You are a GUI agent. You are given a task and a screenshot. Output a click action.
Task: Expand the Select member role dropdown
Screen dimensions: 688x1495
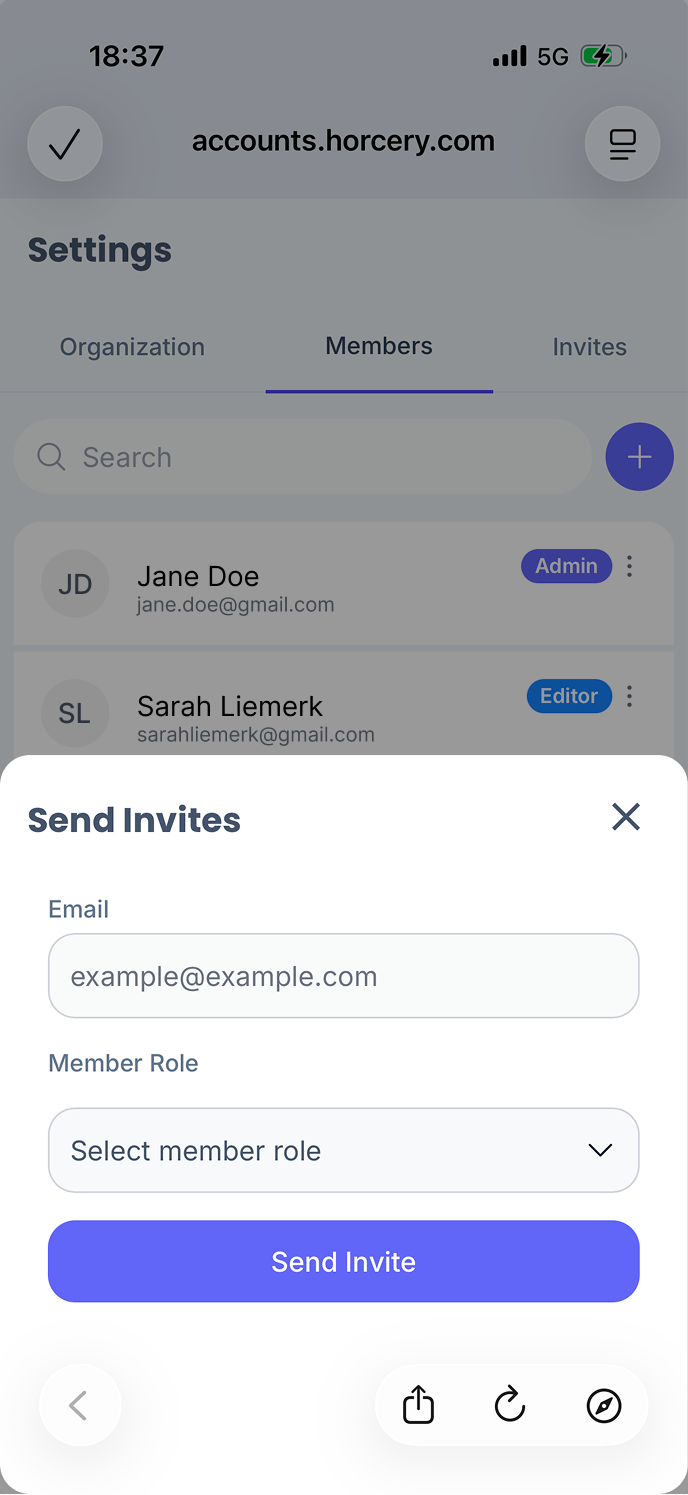343,1150
